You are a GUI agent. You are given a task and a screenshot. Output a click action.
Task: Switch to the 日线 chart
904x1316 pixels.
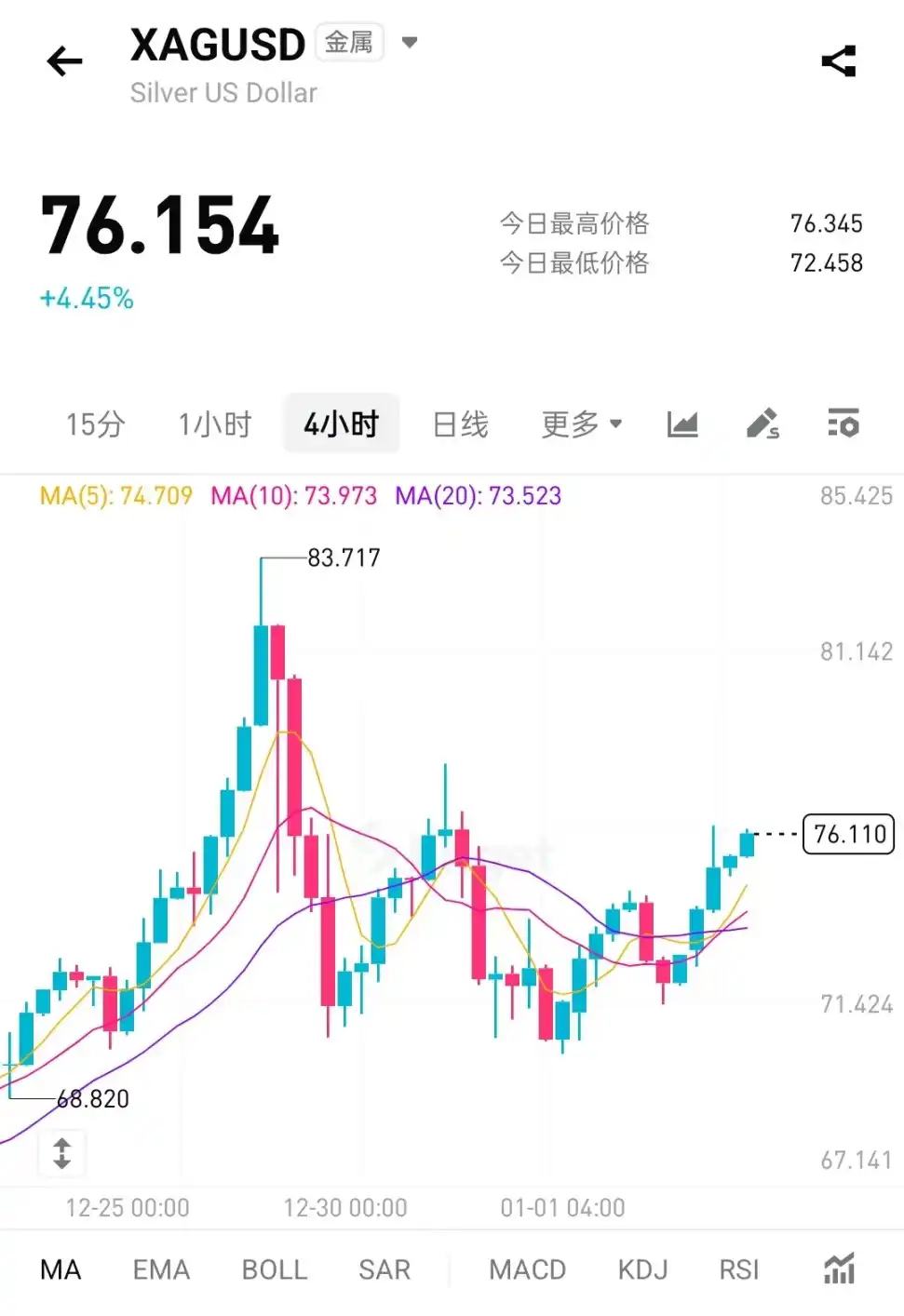[461, 424]
